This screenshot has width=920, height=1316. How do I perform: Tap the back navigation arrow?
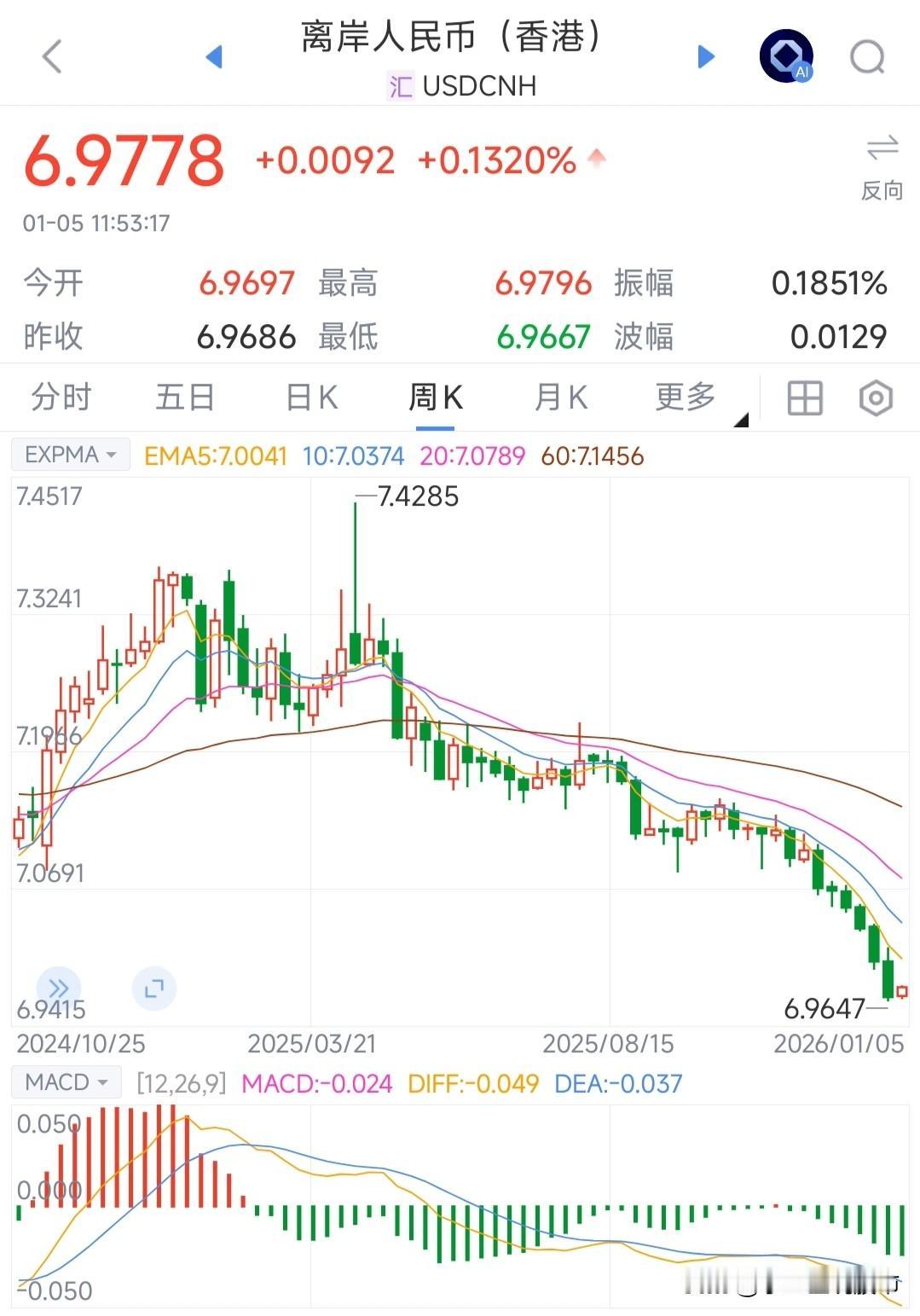[51, 56]
